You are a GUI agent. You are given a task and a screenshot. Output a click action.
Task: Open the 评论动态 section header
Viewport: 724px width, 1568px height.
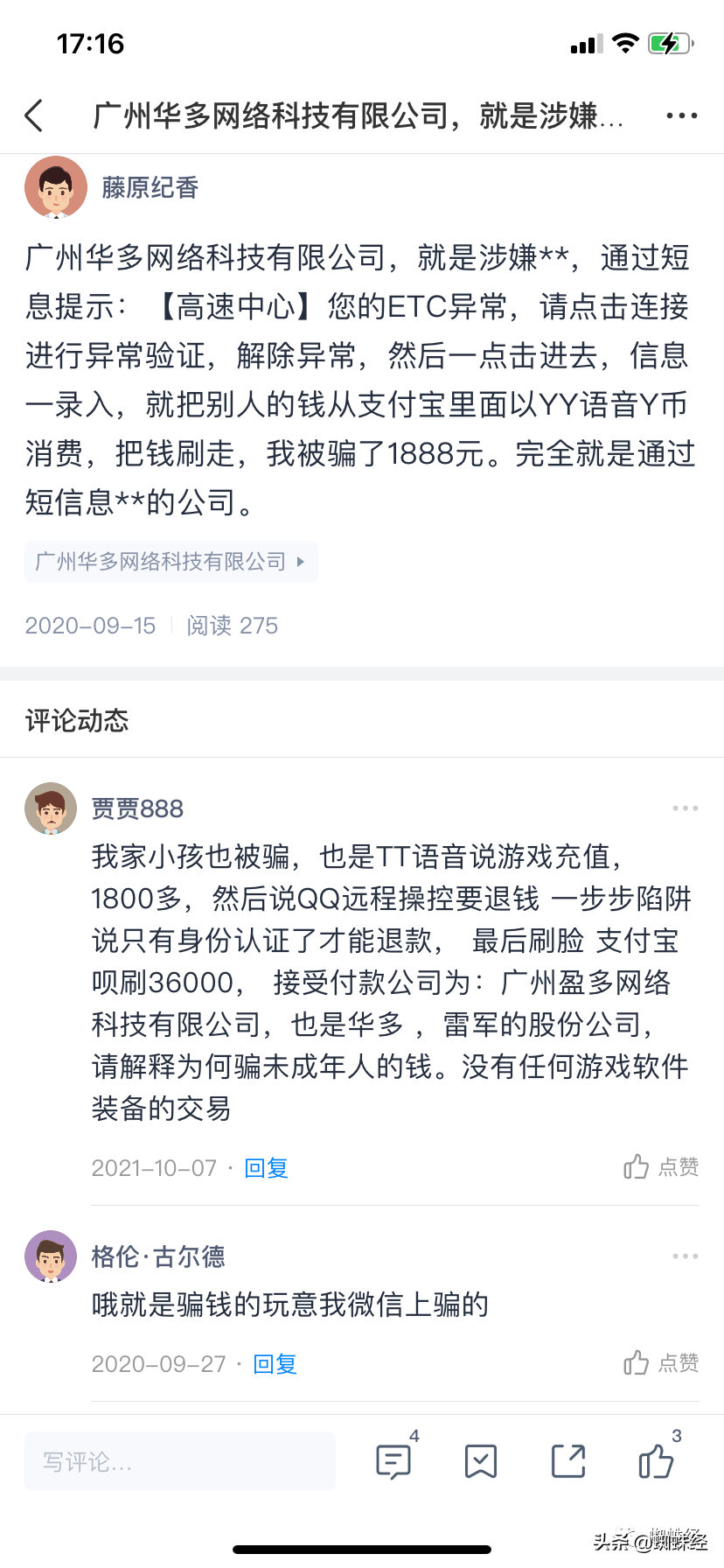76,720
